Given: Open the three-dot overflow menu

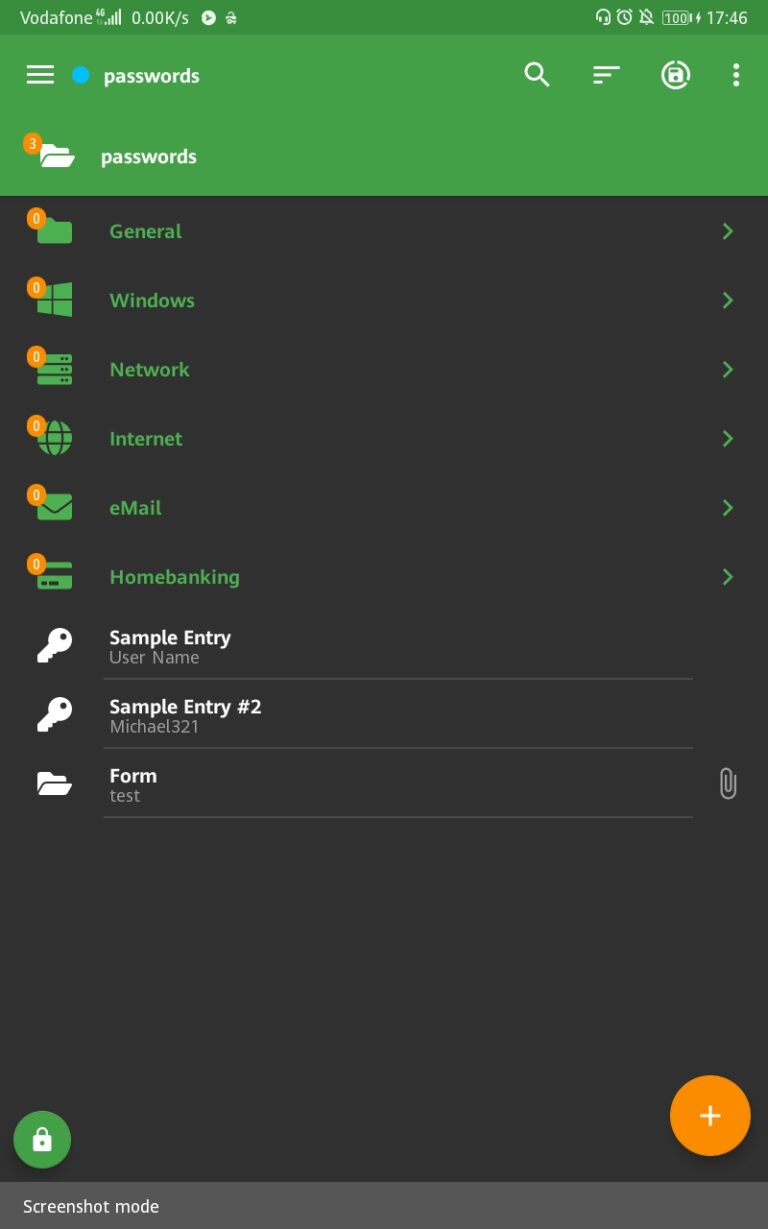Looking at the screenshot, I should point(736,74).
